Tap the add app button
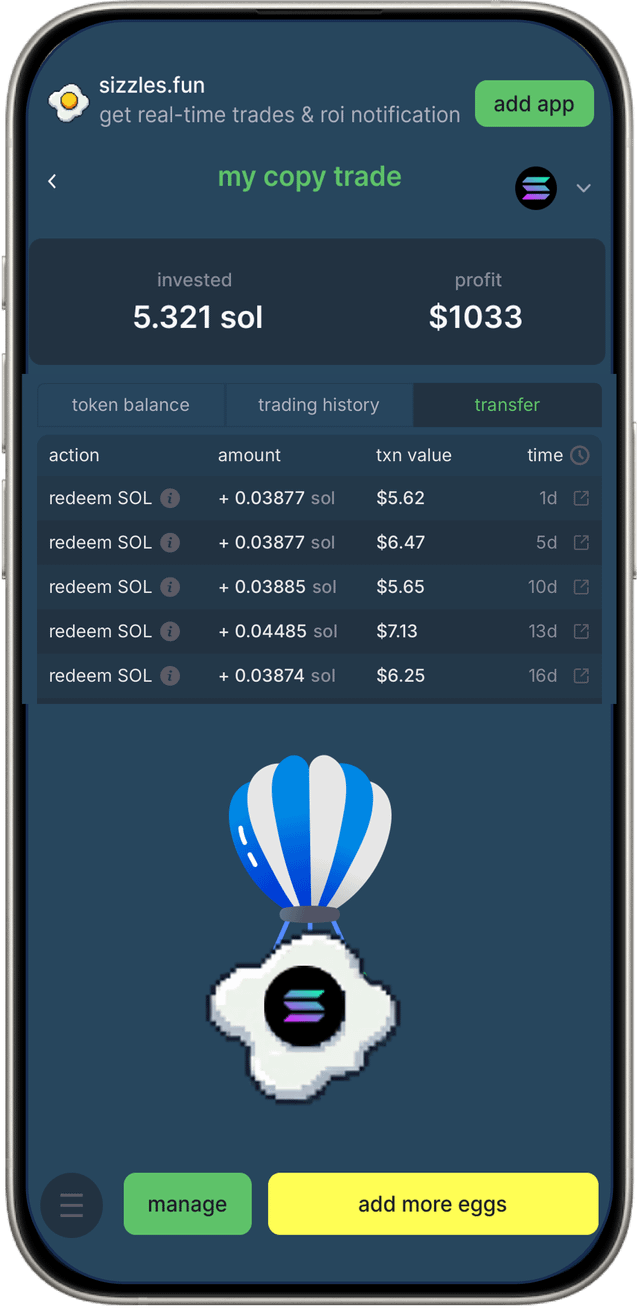This screenshot has width=640, height=1309. coord(534,104)
